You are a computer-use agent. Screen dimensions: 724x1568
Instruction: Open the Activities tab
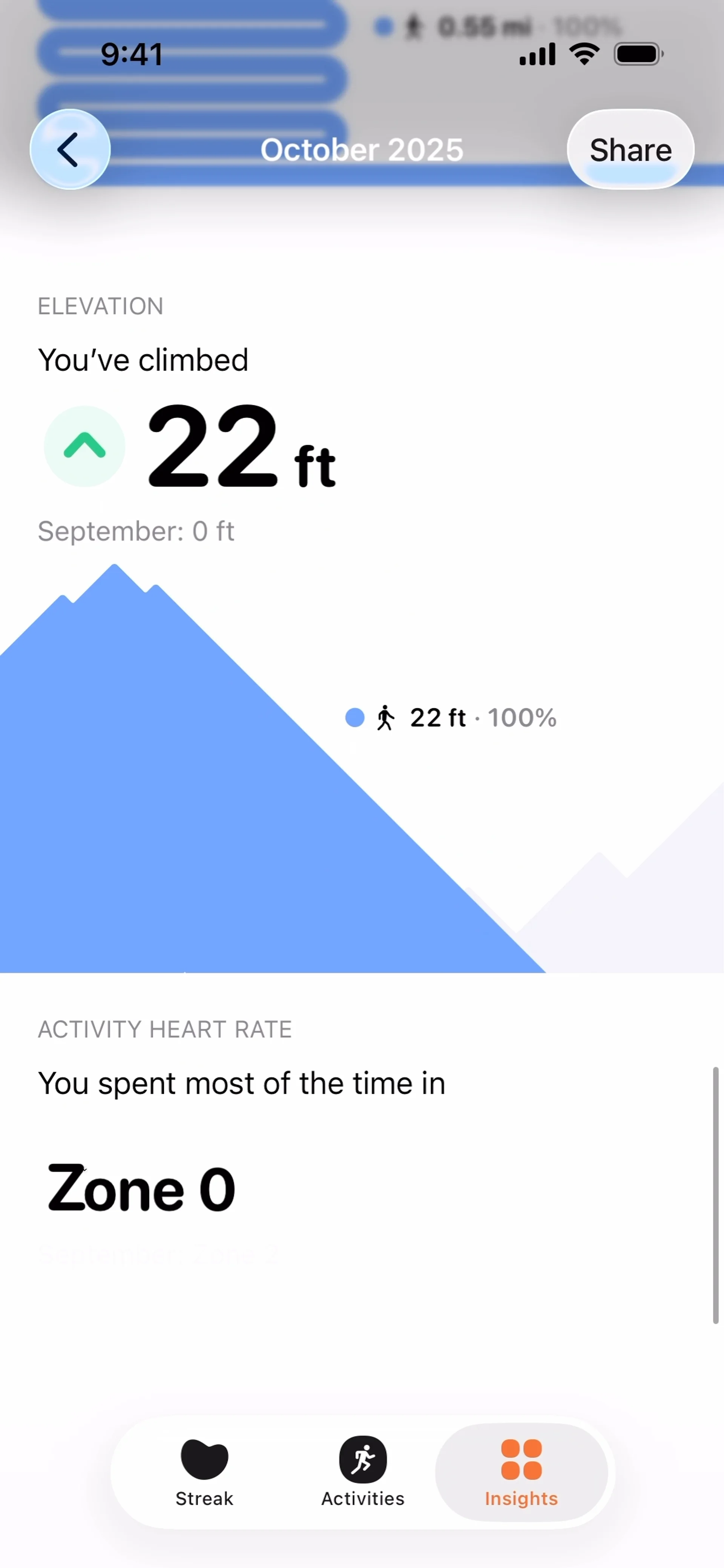pos(363,1472)
